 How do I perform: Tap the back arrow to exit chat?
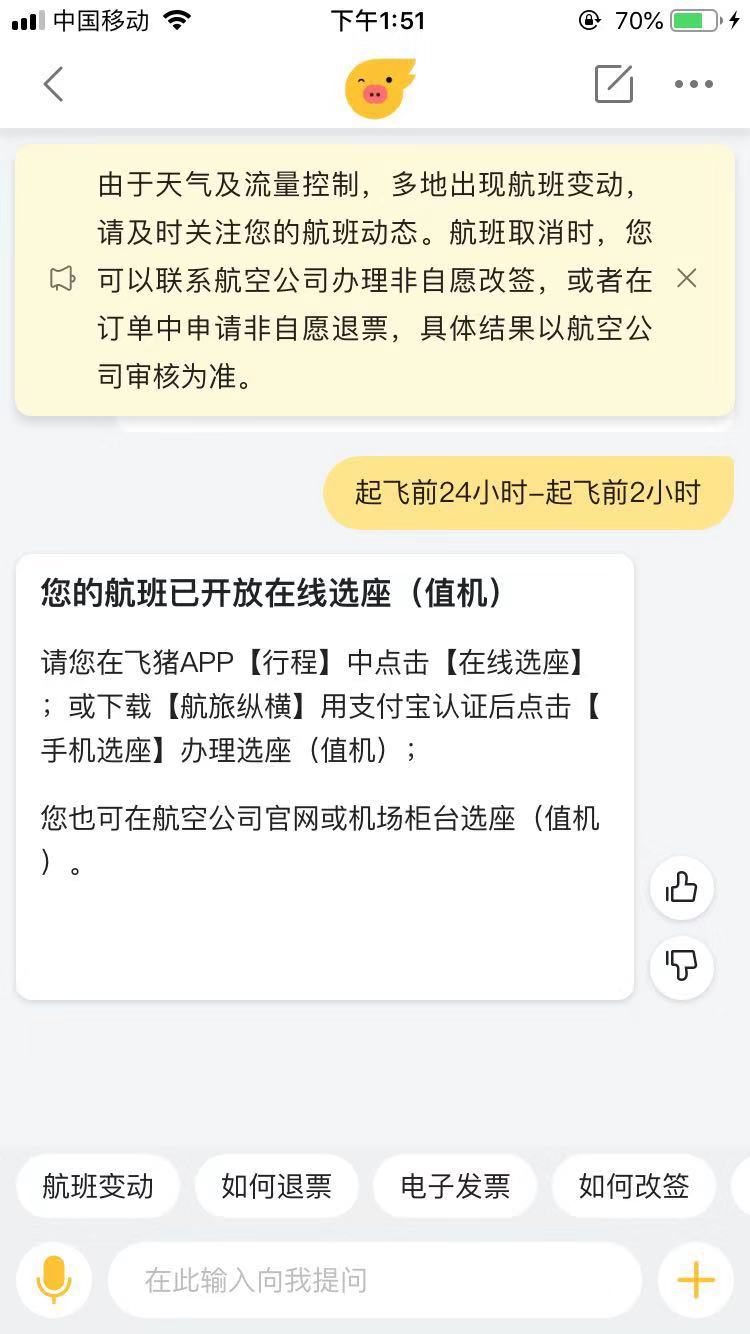53,84
